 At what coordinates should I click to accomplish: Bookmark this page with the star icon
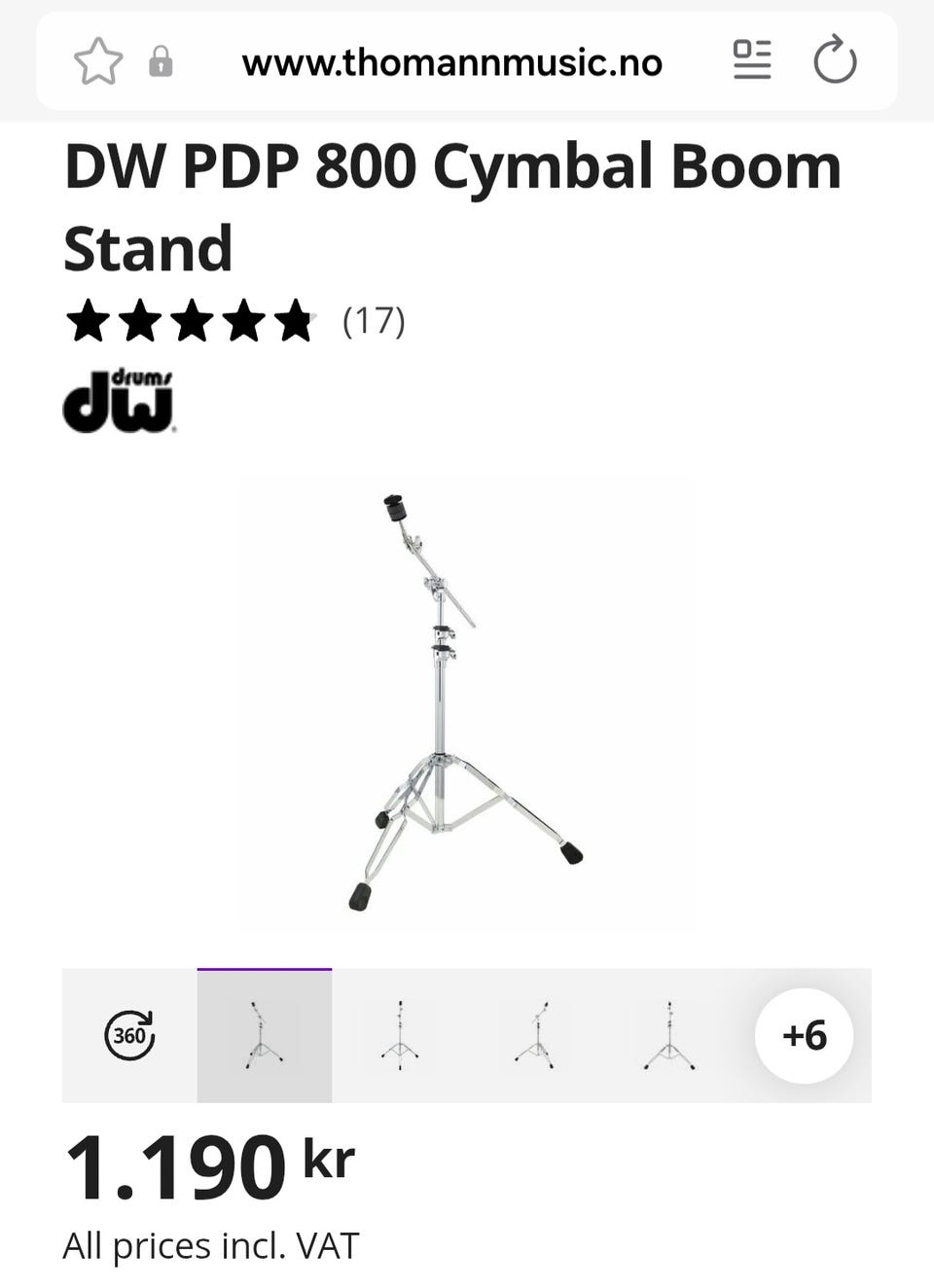coord(98,62)
